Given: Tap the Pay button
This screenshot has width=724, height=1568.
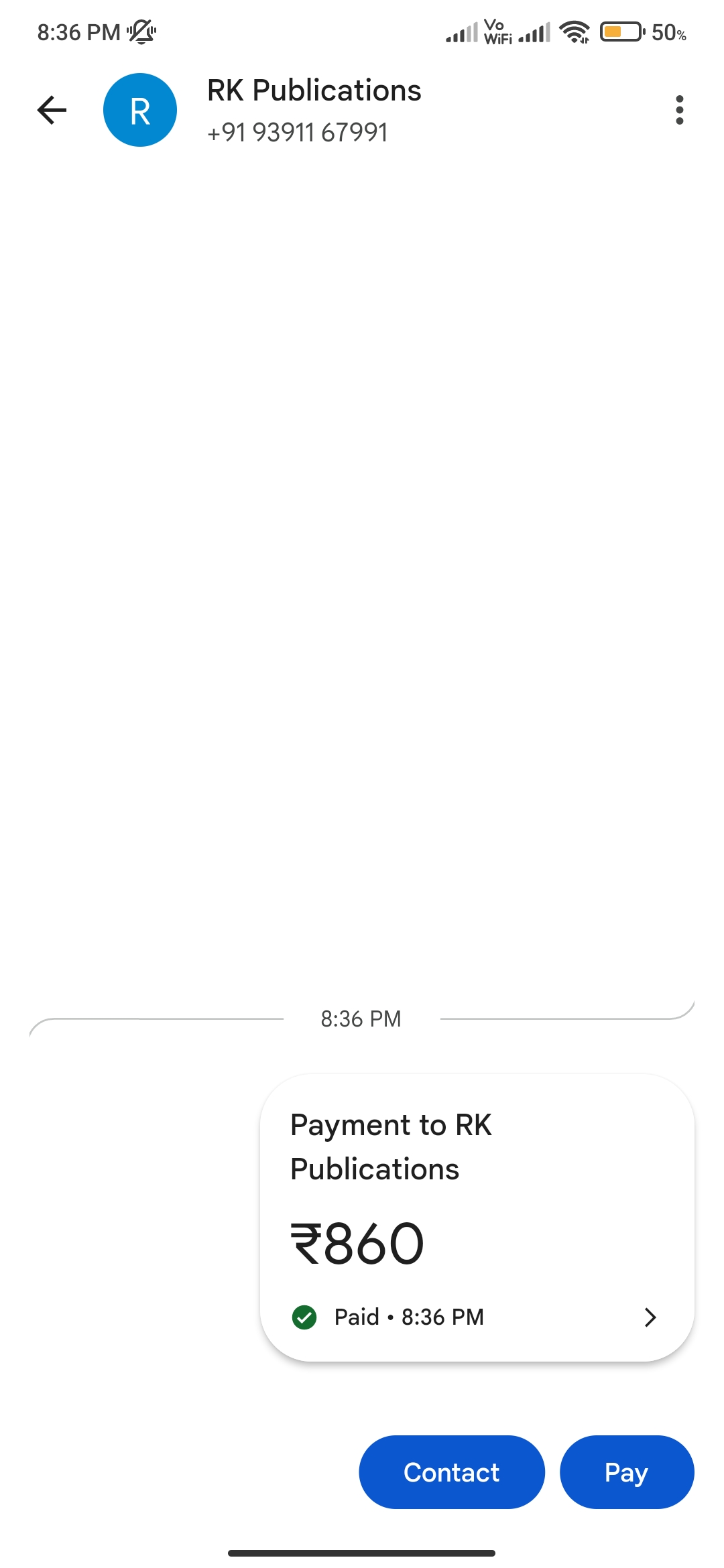Looking at the screenshot, I should (626, 1472).
